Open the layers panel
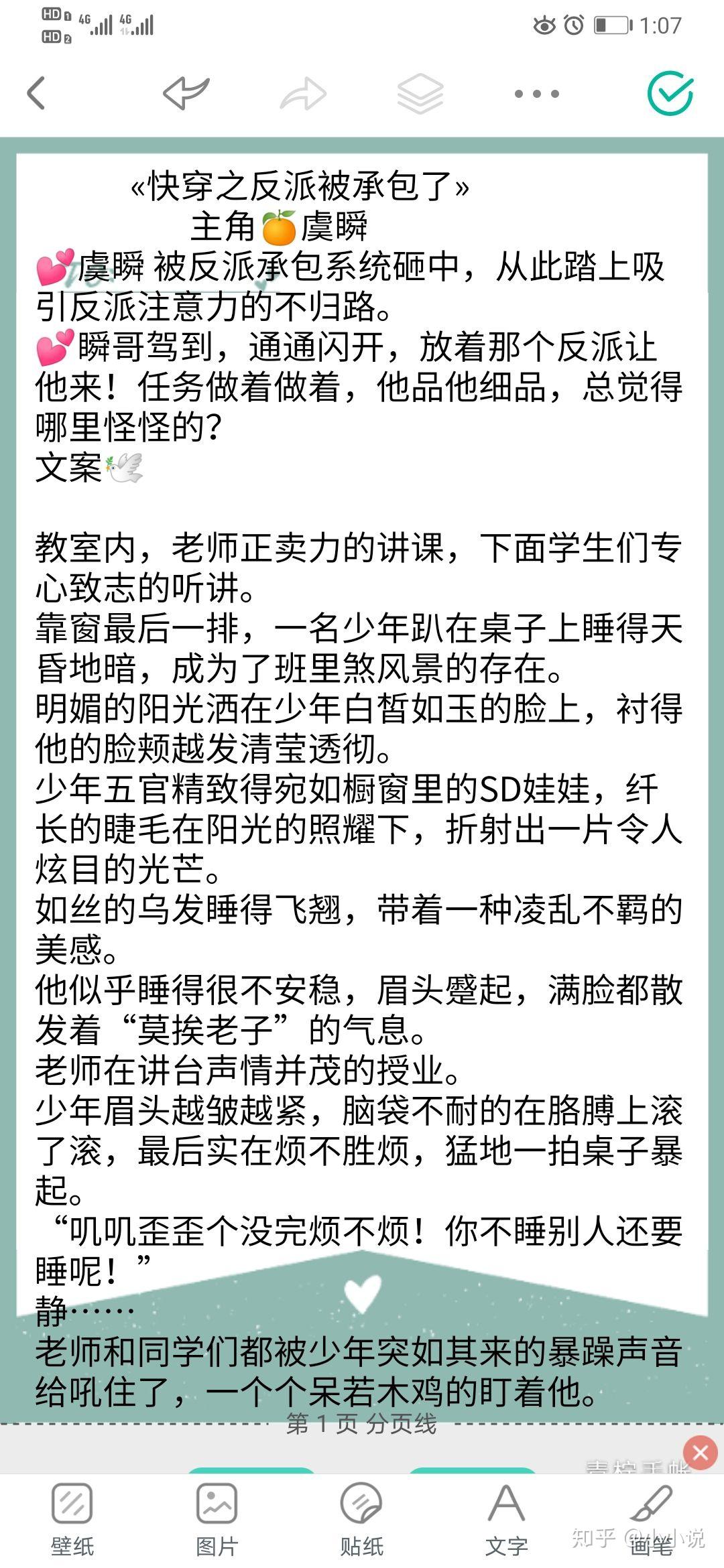Screen dimensions: 724x1568 (420, 93)
